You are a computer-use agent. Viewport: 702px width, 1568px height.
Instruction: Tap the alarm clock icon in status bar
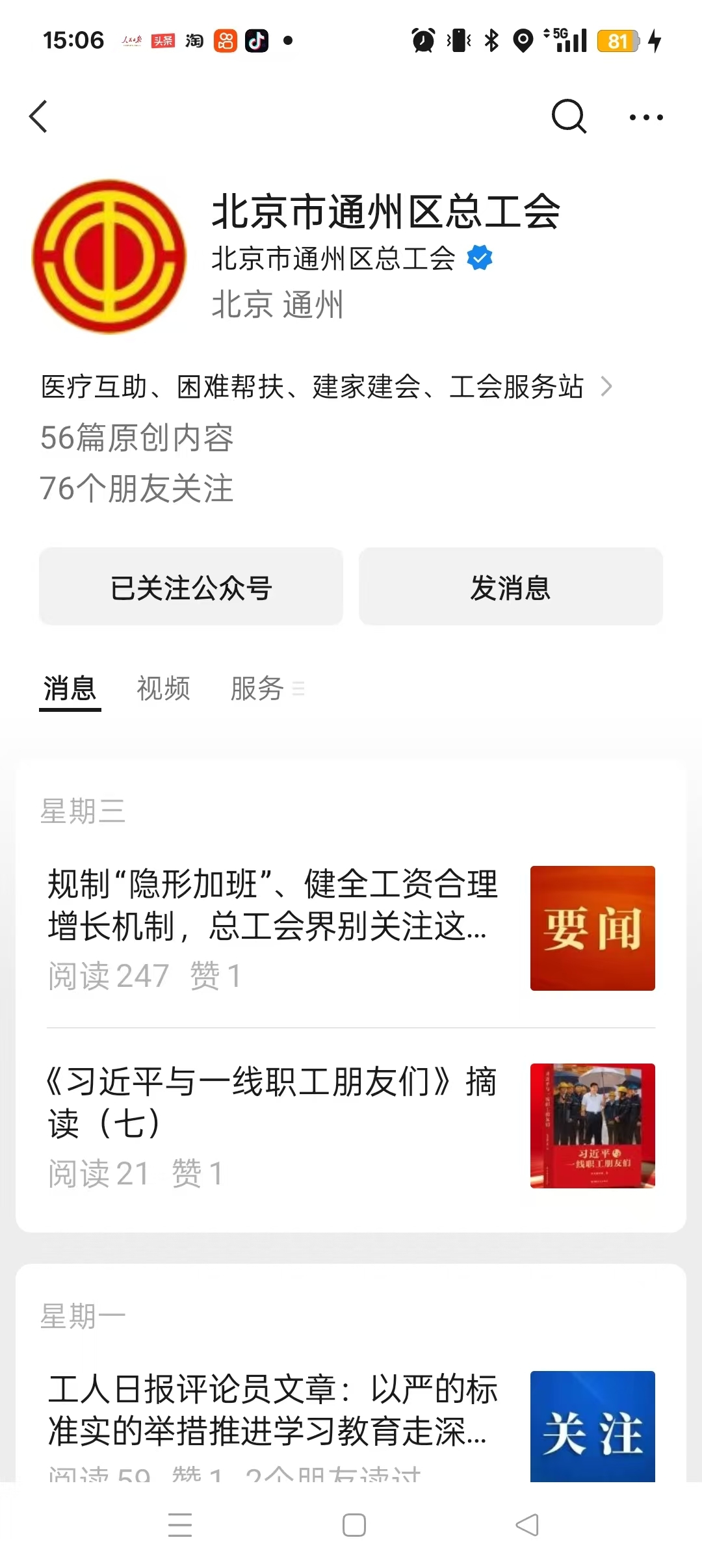tap(422, 40)
